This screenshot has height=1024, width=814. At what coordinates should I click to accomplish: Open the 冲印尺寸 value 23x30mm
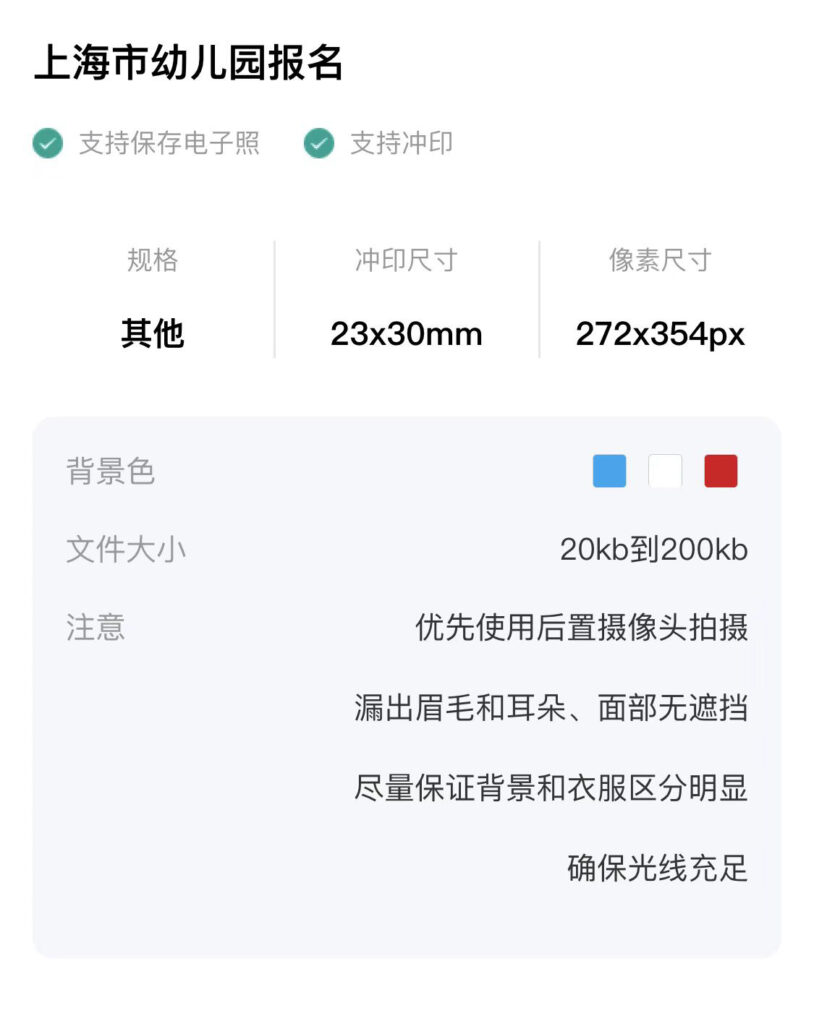point(407,334)
